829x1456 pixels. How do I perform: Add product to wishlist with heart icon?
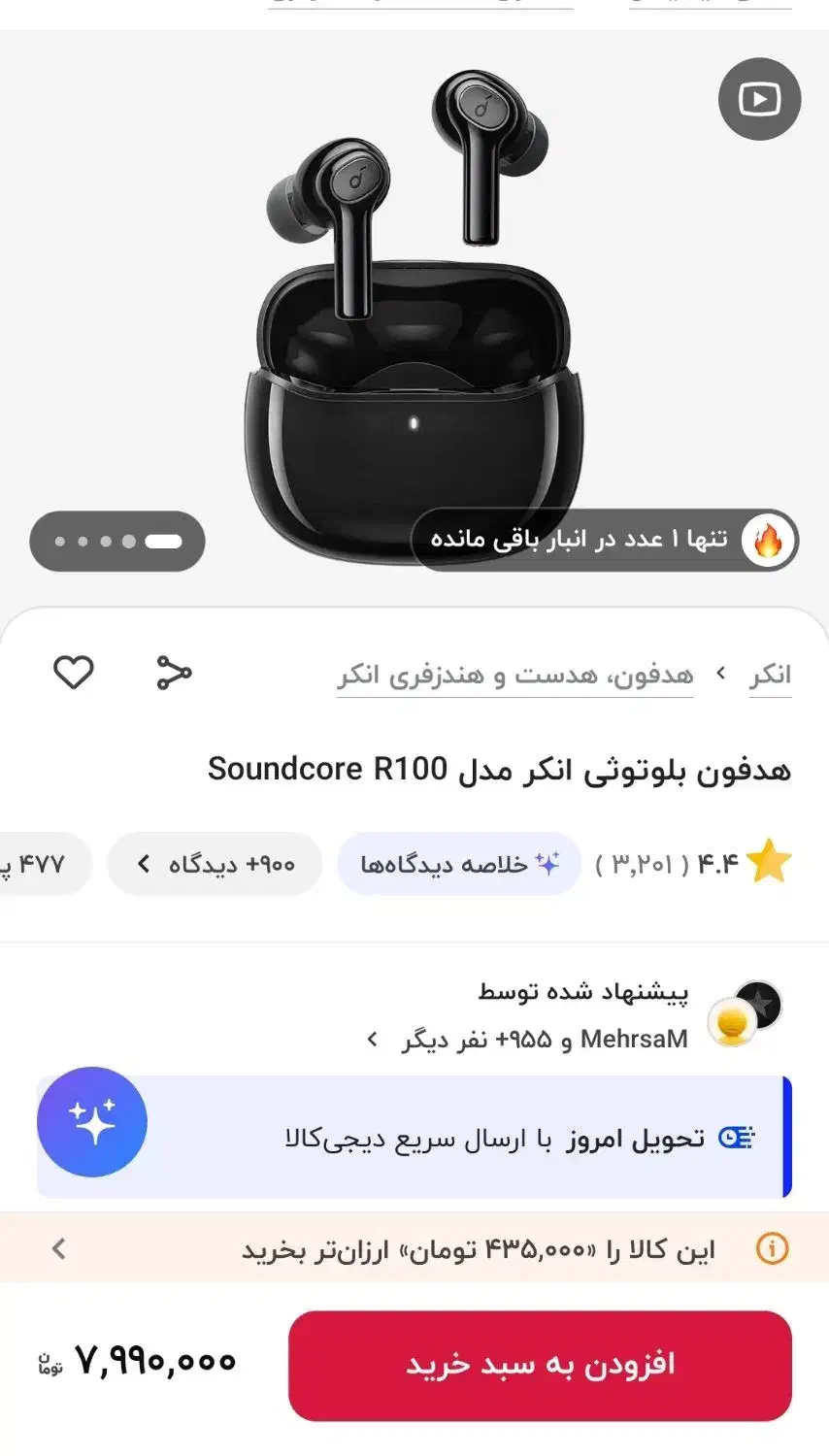[x=73, y=672]
